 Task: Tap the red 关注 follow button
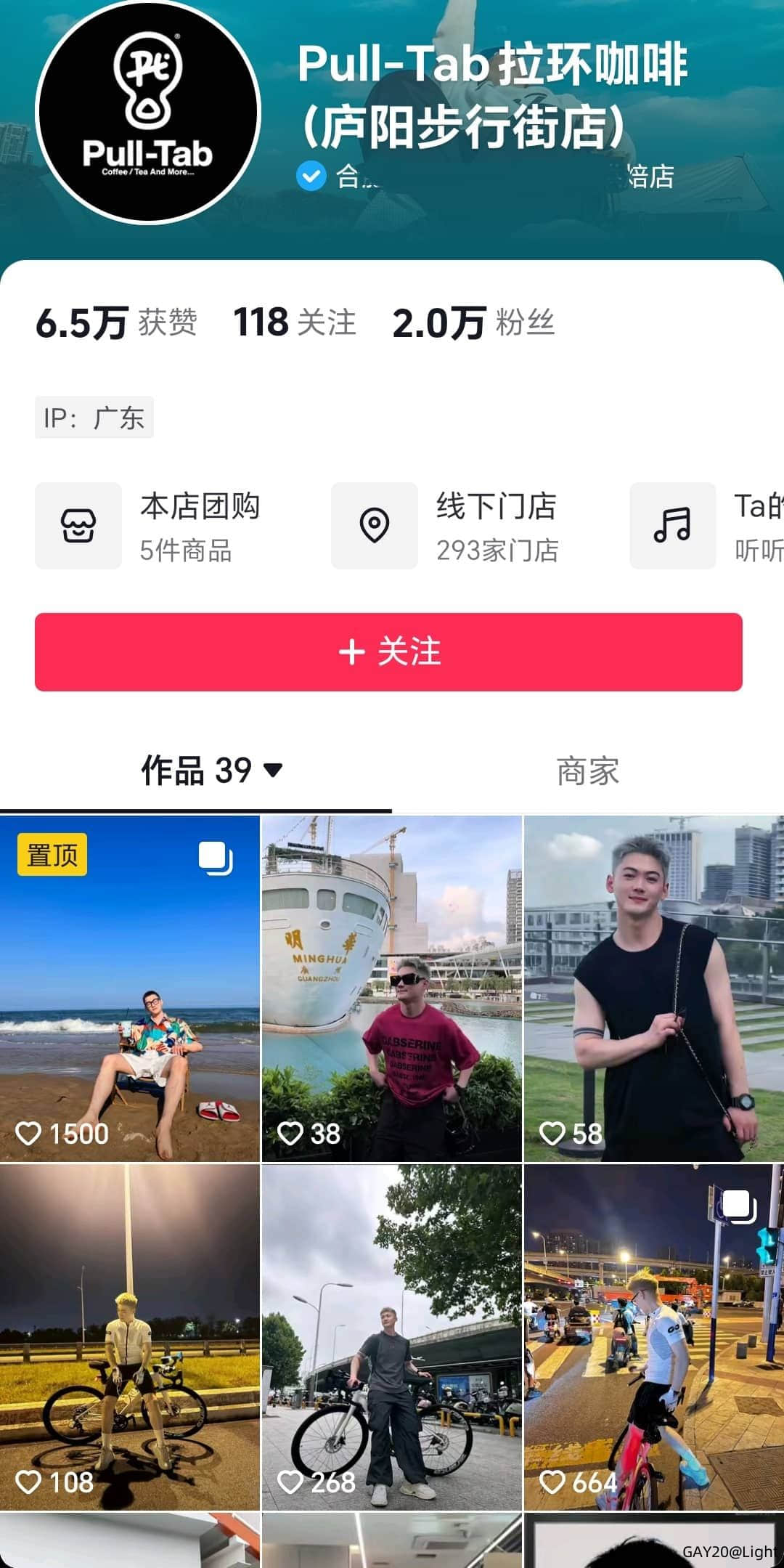388,651
